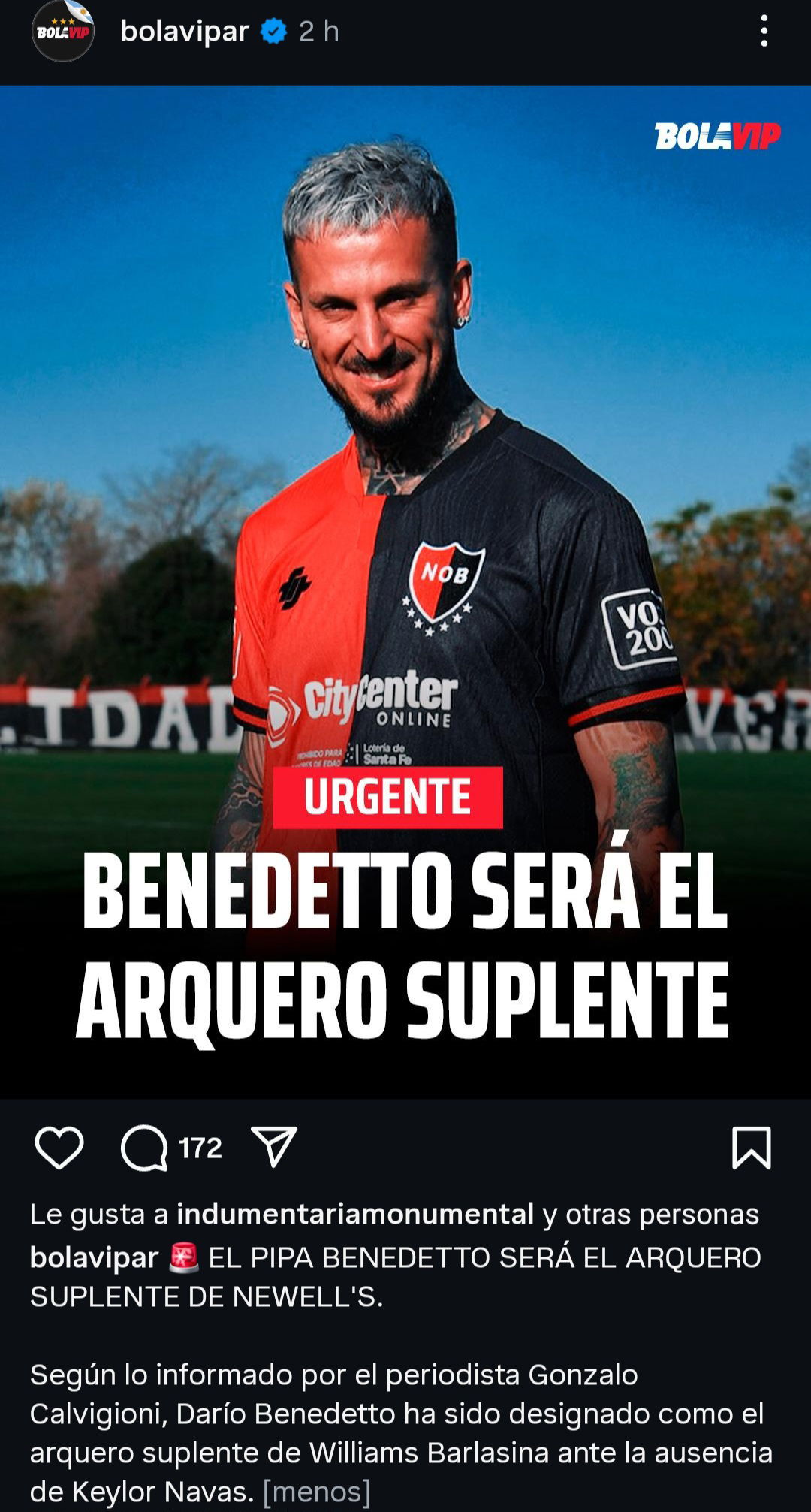Share the post via paper plane icon
The image size is (811, 1512).
pos(274,1147)
